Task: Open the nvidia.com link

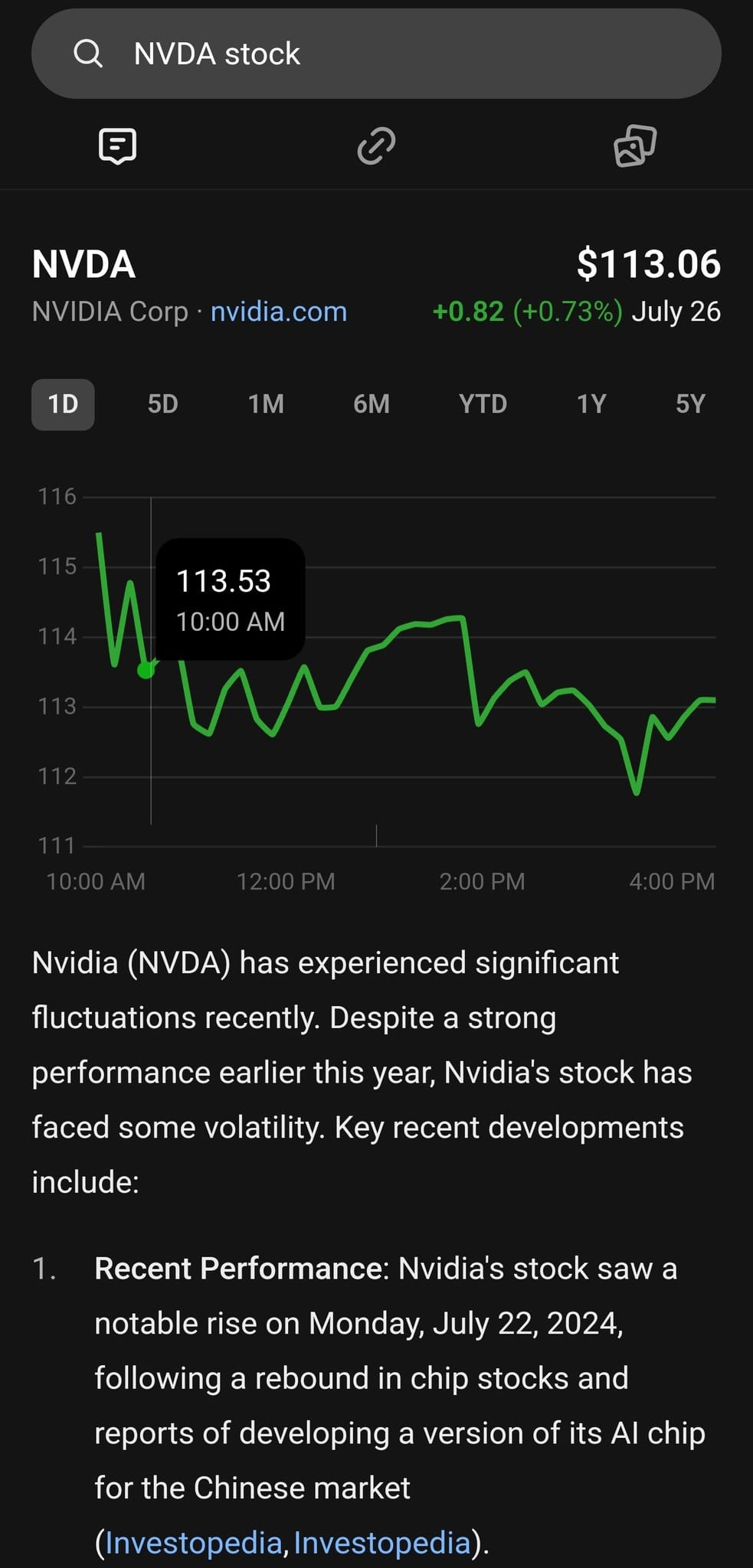Action: click(279, 312)
